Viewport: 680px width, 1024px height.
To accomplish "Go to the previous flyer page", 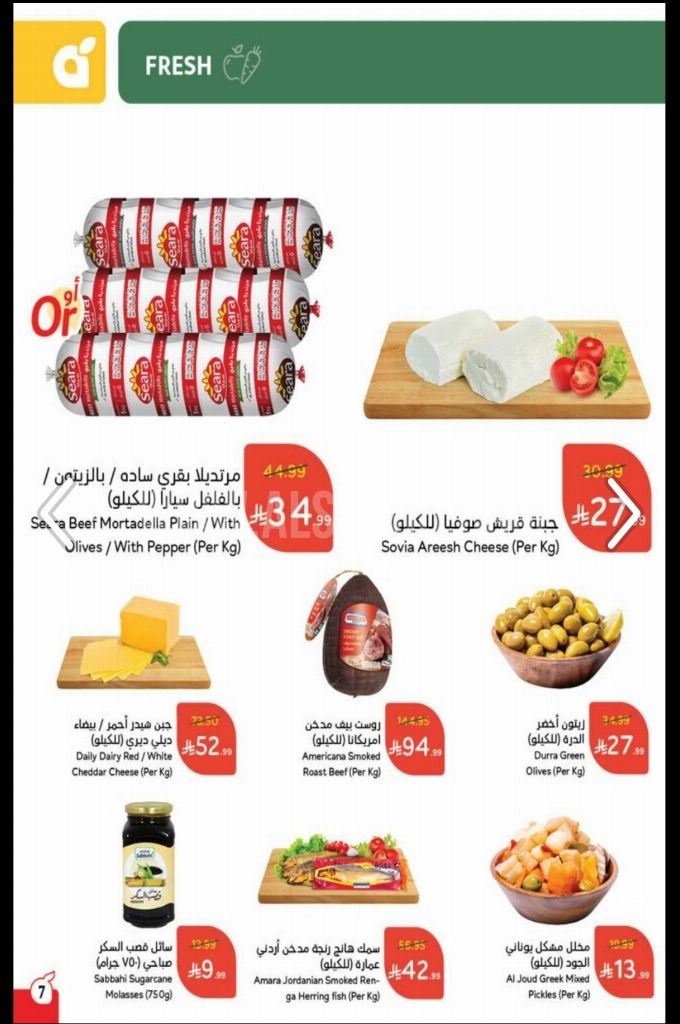I will (57, 514).
